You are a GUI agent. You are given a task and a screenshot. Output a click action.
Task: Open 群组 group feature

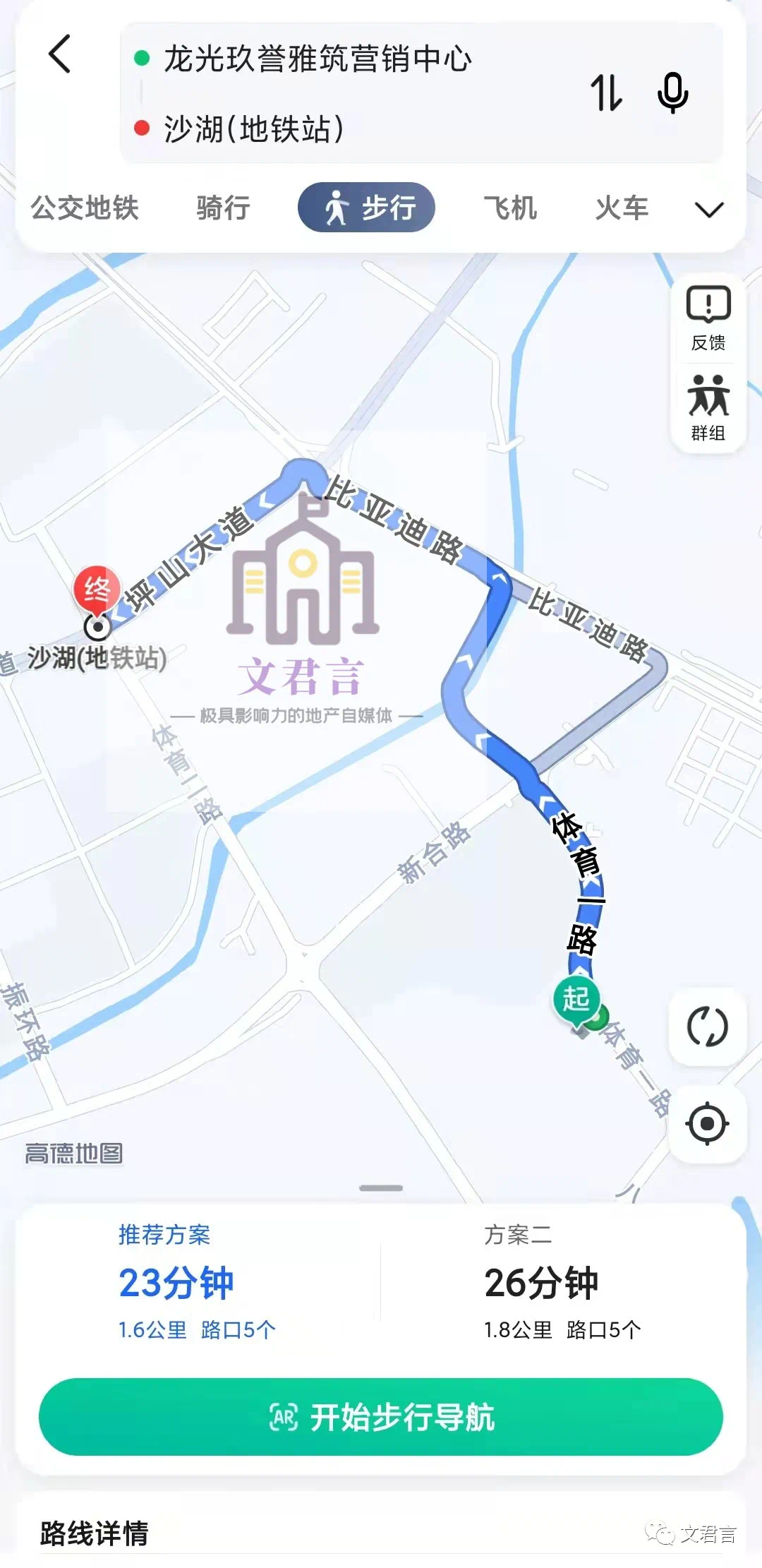(708, 407)
